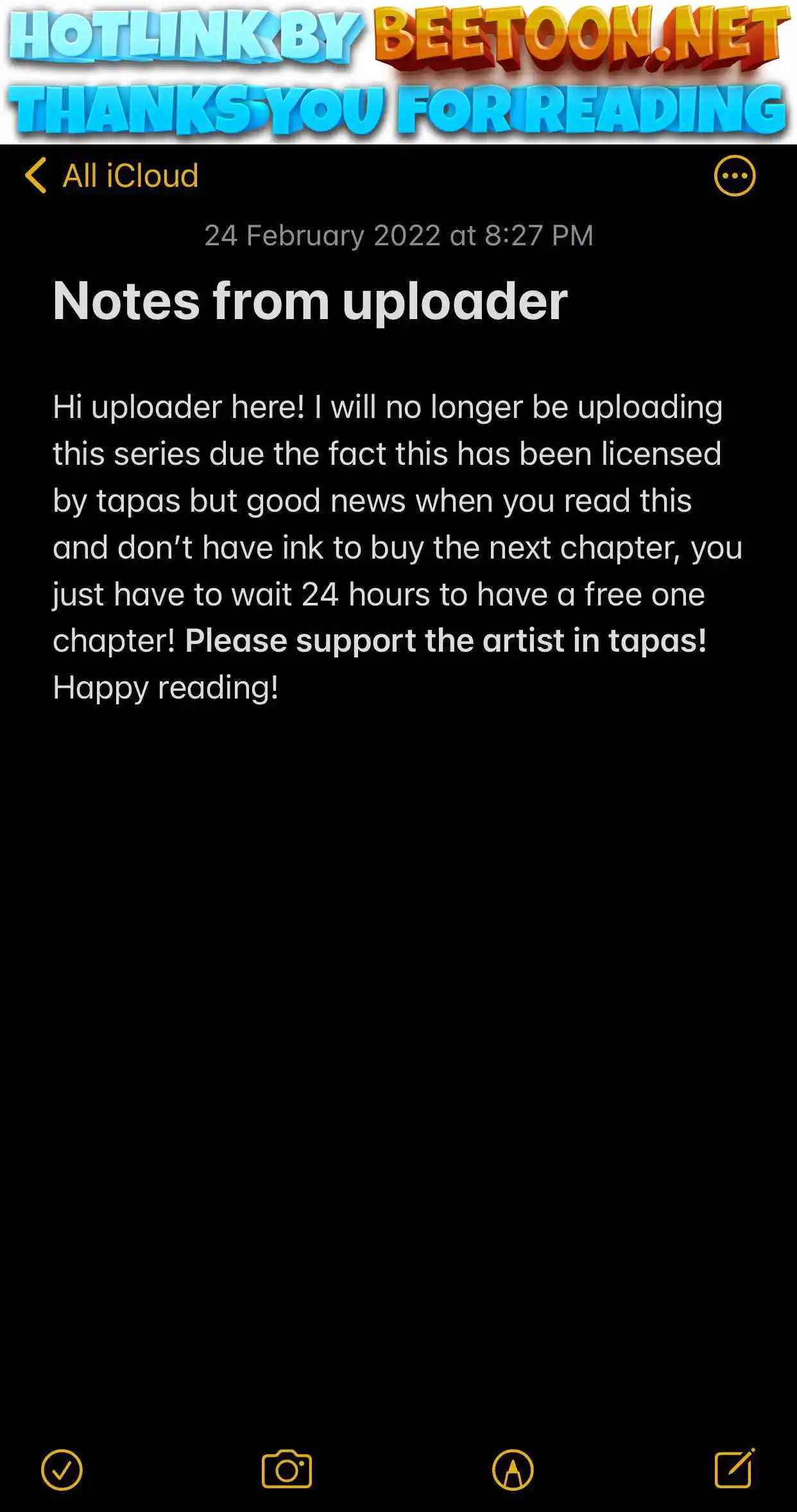Open the camera attachment option
Image resolution: width=797 pixels, height=1512 pixels.
(x=287, y=1470)
